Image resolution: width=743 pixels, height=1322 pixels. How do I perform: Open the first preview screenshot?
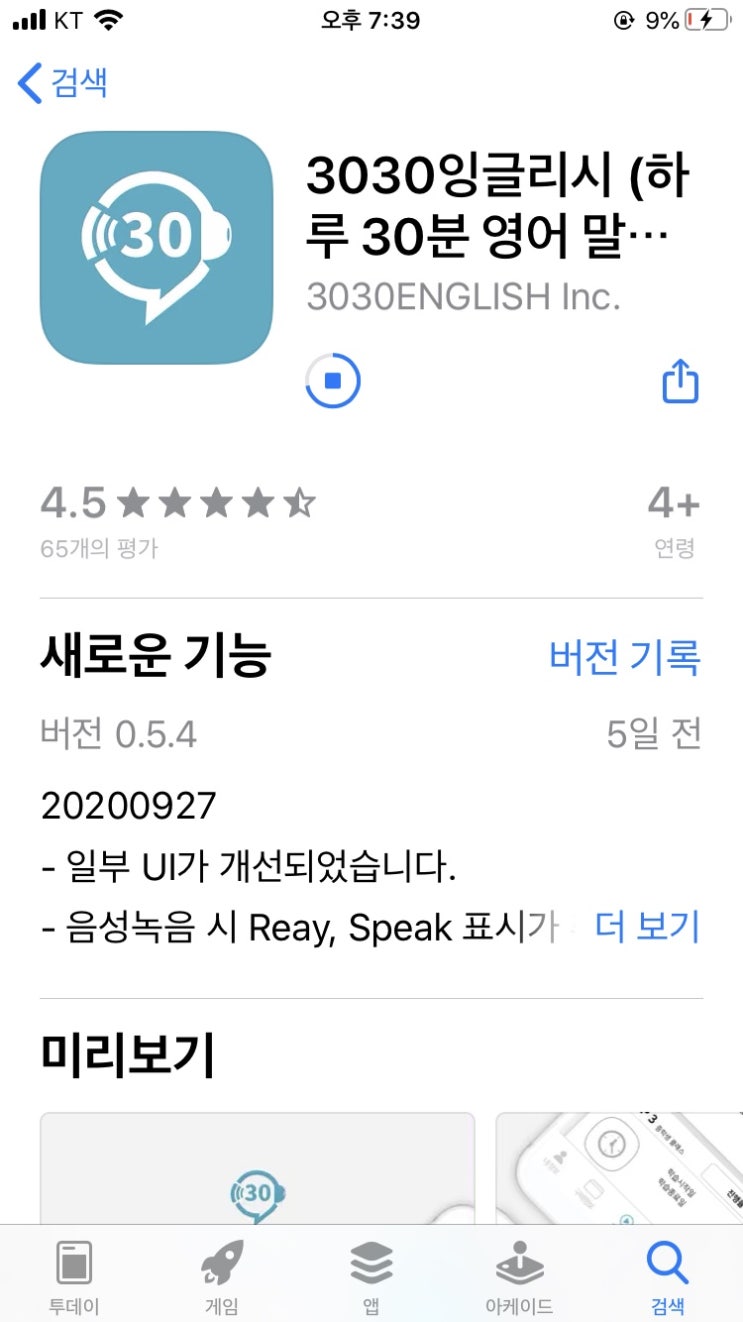tap(257, 1168)
